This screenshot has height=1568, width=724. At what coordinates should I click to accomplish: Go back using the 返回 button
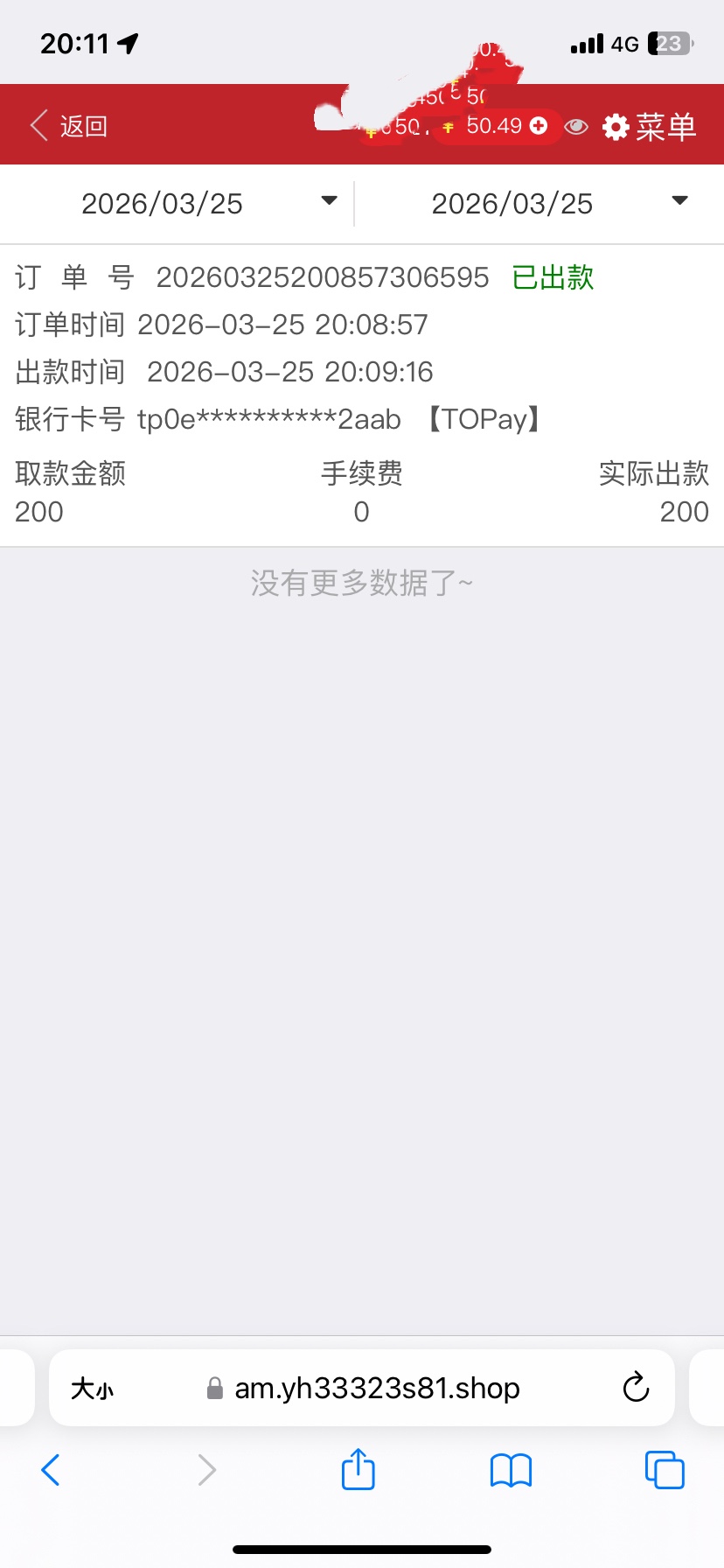pyautogui.click(x=69, y=126)
